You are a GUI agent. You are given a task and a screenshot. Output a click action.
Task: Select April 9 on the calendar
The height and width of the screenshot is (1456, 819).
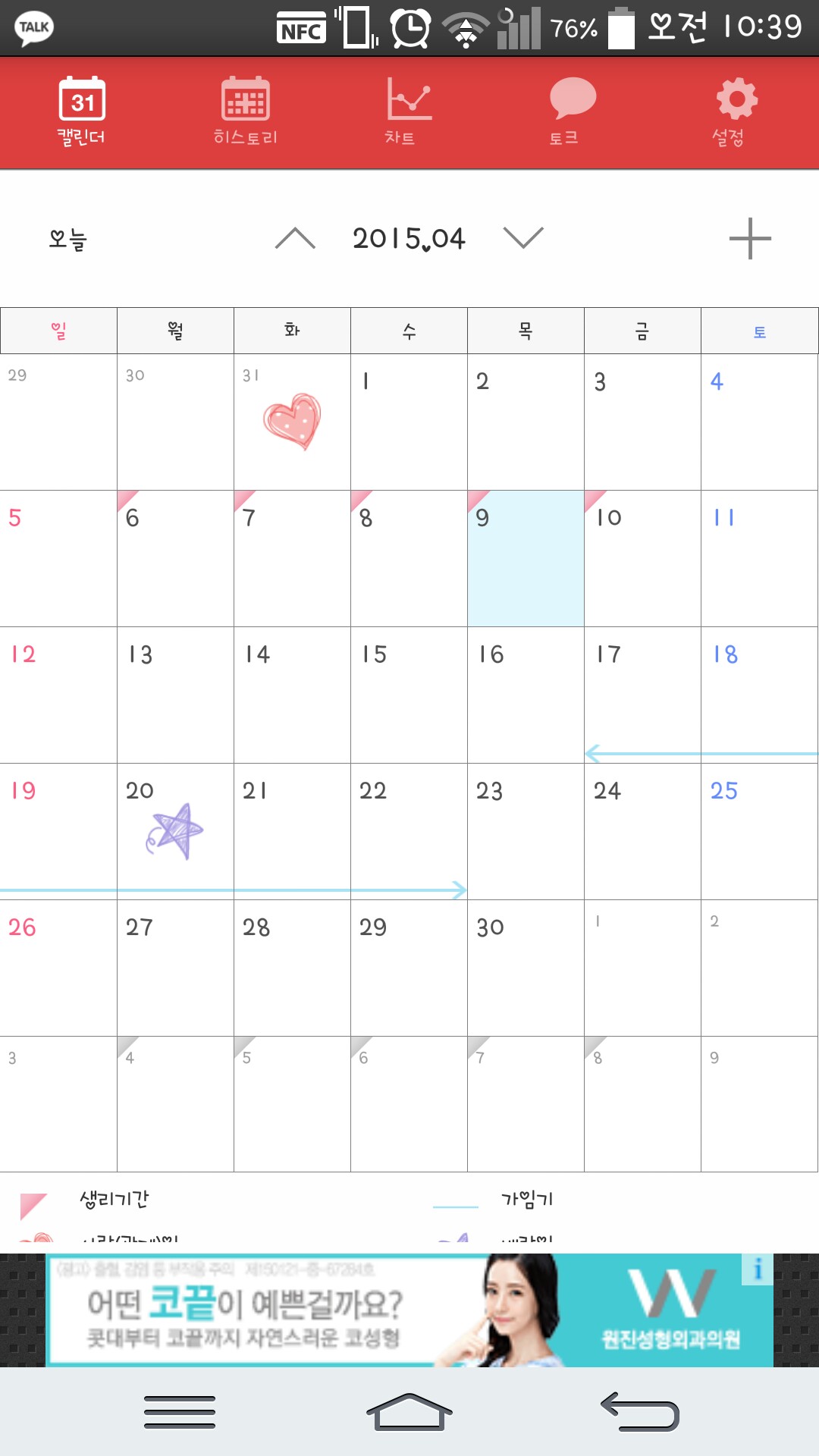click(x=526, y=559)
